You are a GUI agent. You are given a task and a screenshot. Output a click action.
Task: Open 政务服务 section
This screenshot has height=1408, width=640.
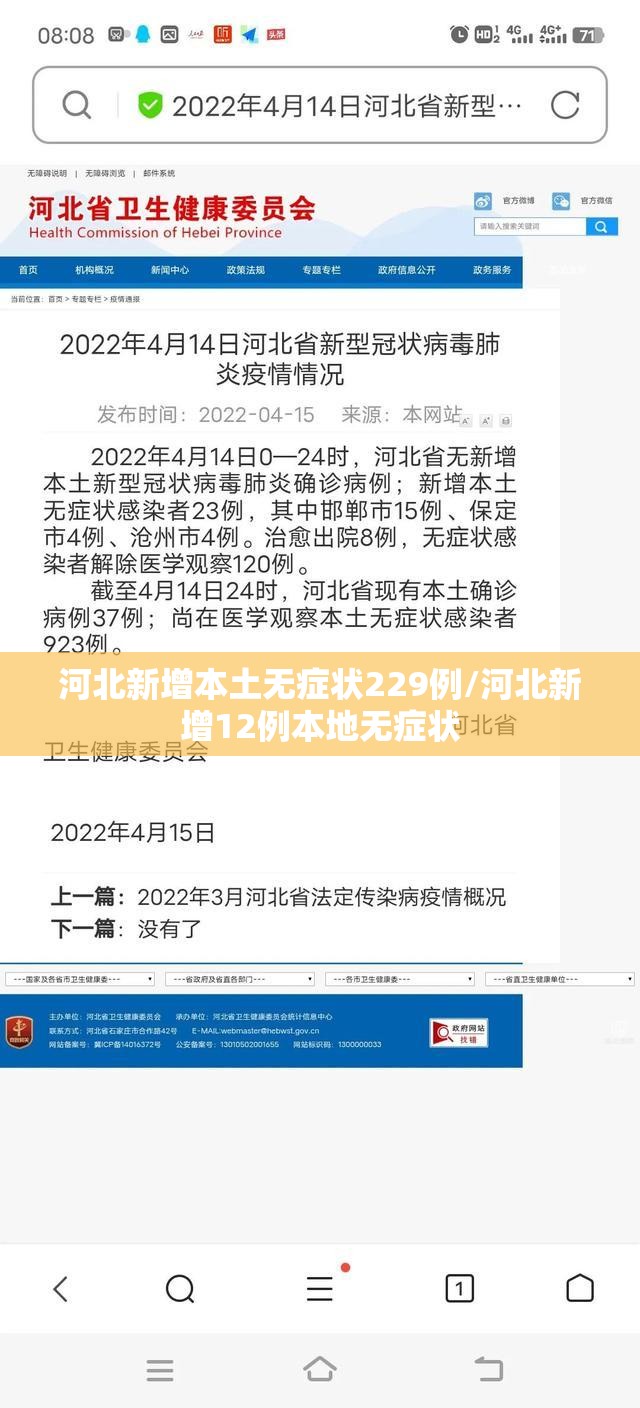[492, 270]
